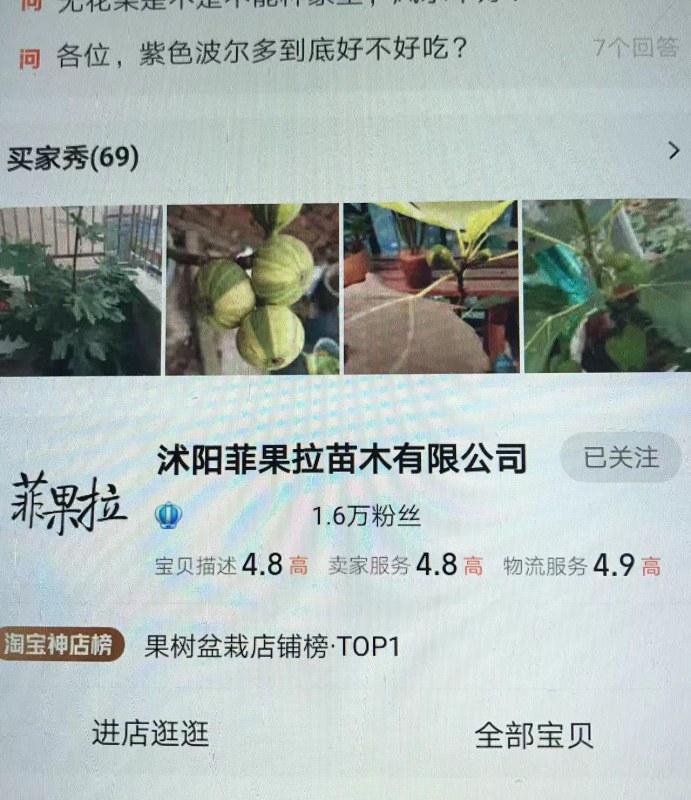The width and height of the screenshot is (691, 800).
Task: Open buyer photo of striped figs
Action: click(x=252, y=288)
